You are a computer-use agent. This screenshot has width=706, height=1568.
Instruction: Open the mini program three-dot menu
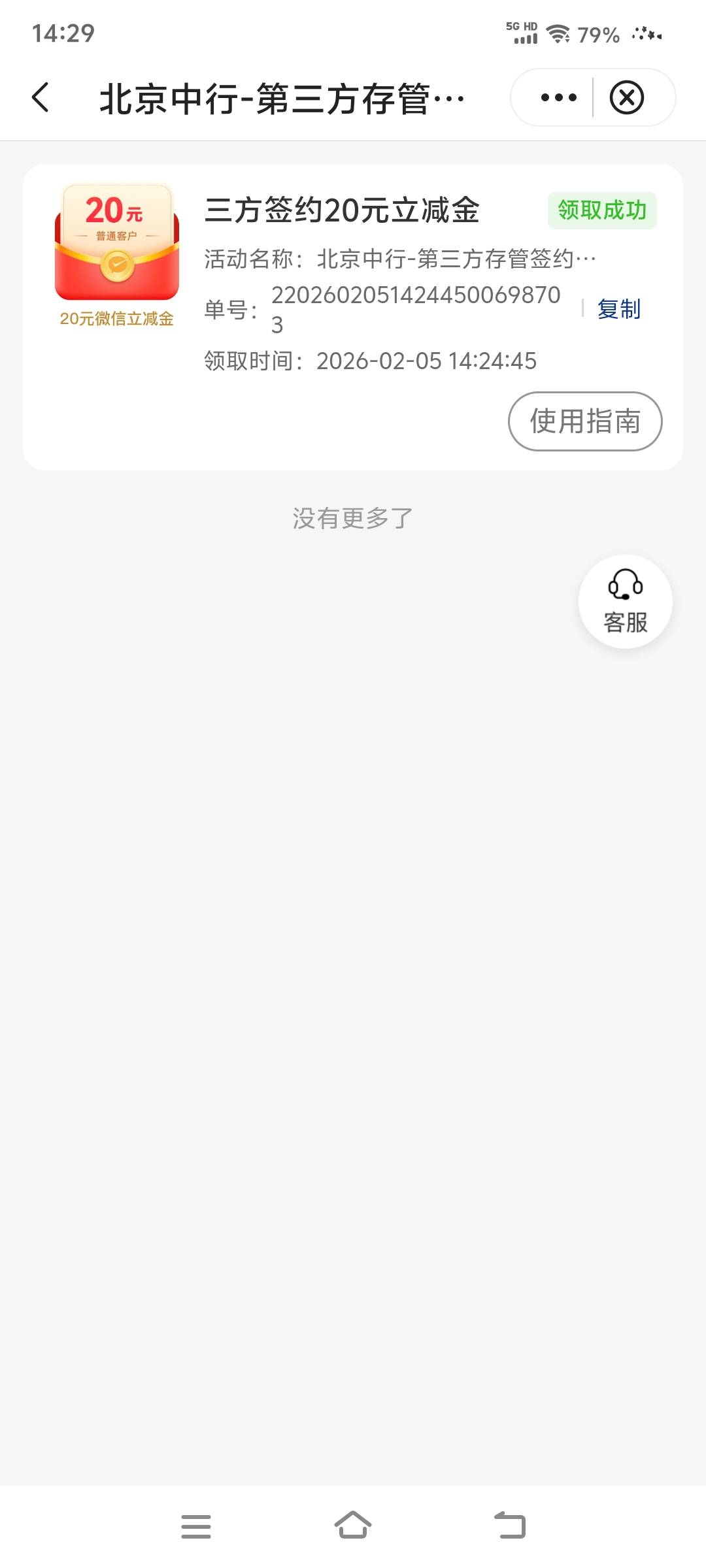pyautogui.click(x=558, y=98)
